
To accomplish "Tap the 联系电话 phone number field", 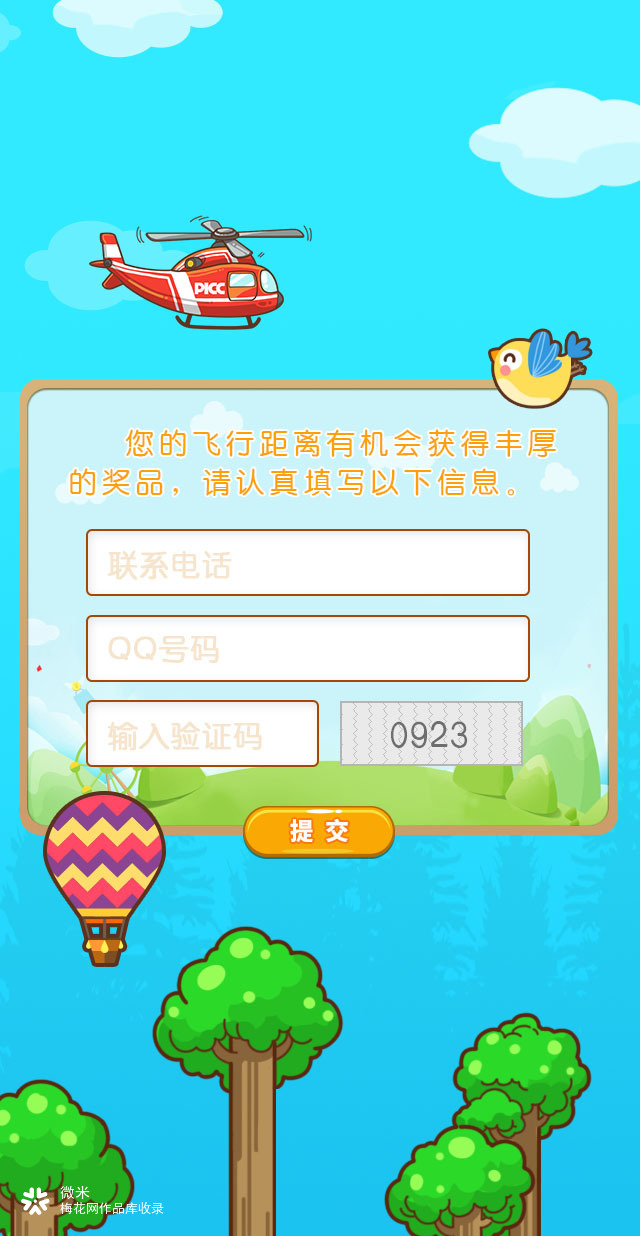I will pyautogui.click(x=307, y=563).
